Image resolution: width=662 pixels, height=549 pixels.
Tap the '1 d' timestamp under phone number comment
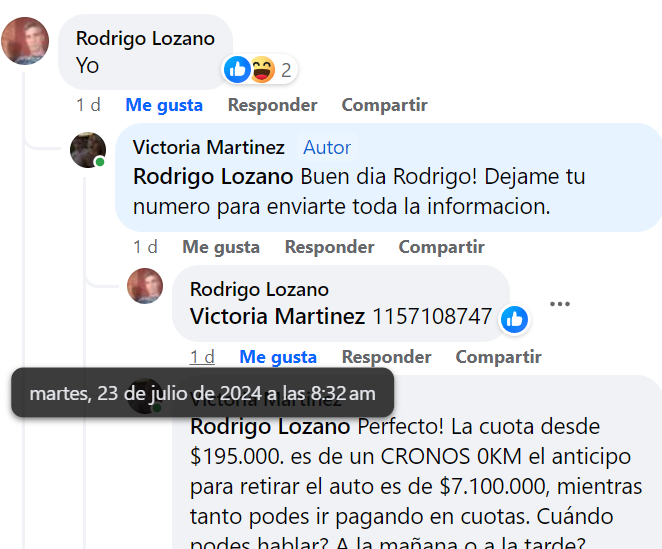coord(202,357)
